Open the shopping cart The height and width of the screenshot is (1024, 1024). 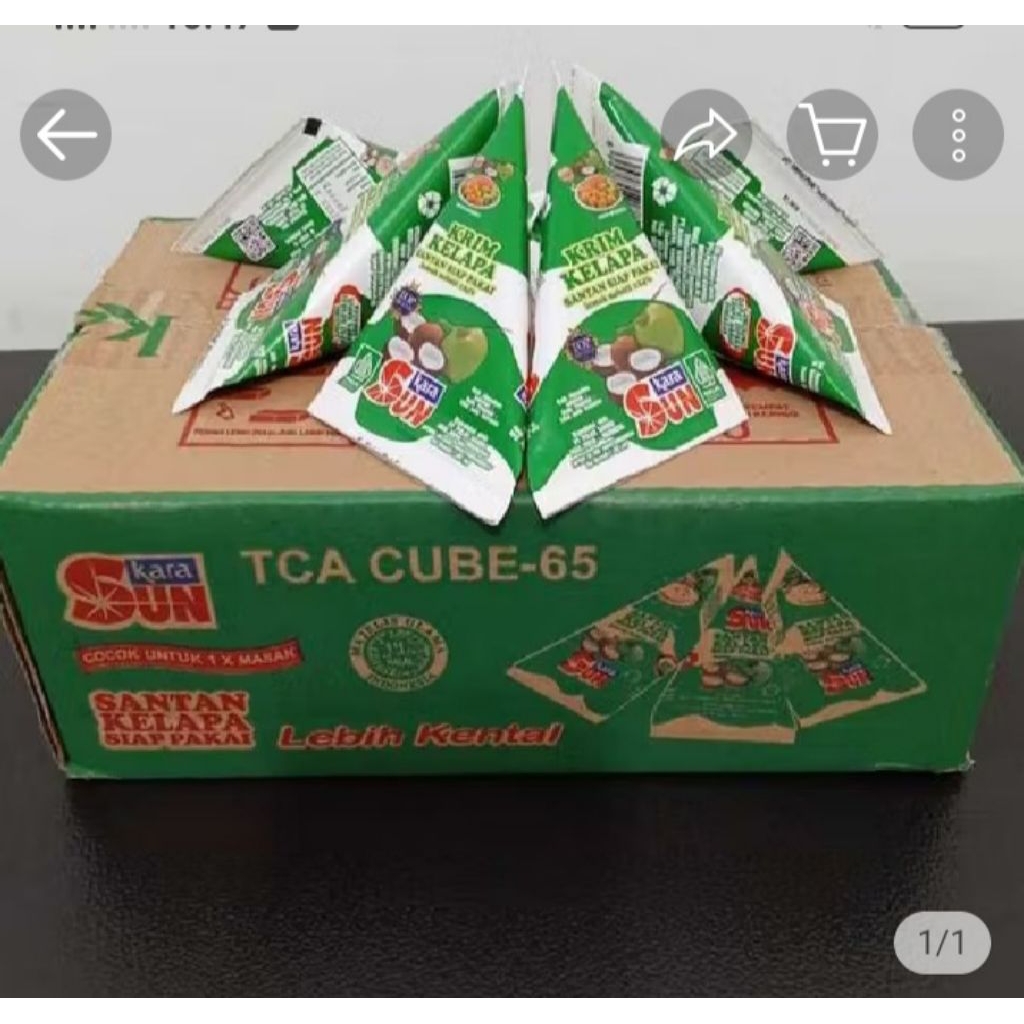pyautogui.click(x=832, y=135)
